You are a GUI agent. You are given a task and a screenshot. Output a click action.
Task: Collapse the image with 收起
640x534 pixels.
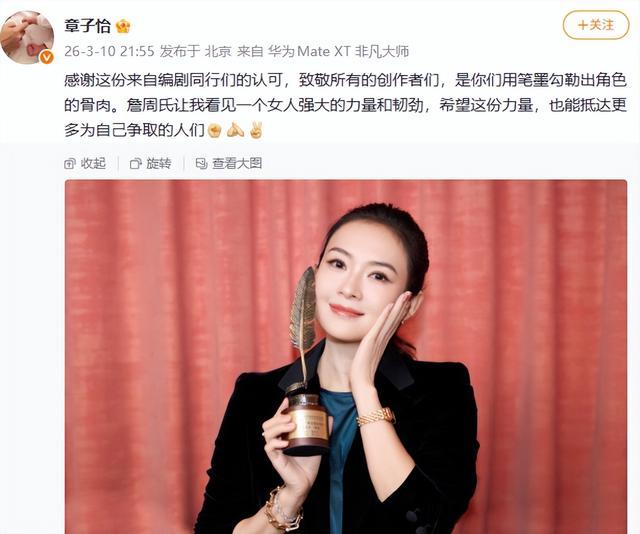[85, 163]
